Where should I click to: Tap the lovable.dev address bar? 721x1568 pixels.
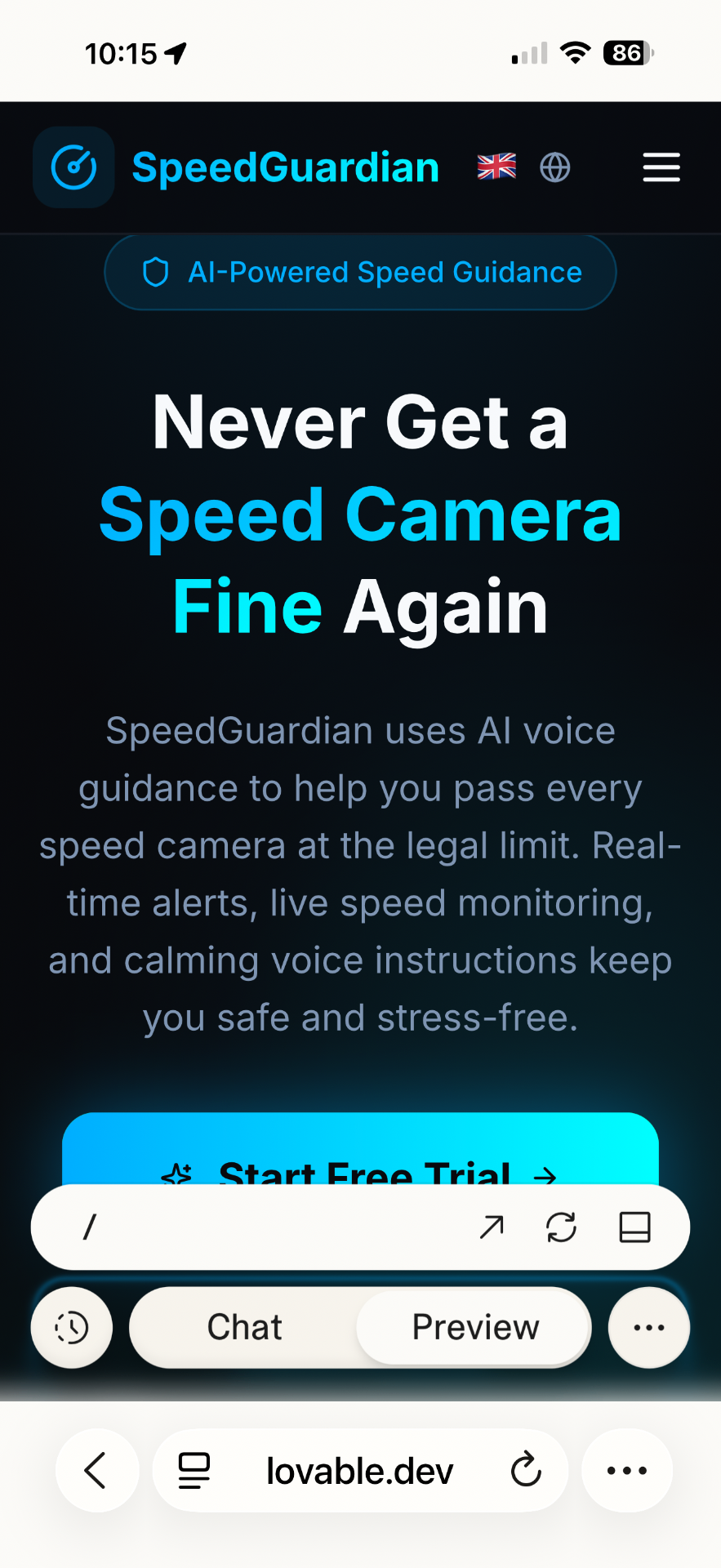click(x=359, y=1471)
